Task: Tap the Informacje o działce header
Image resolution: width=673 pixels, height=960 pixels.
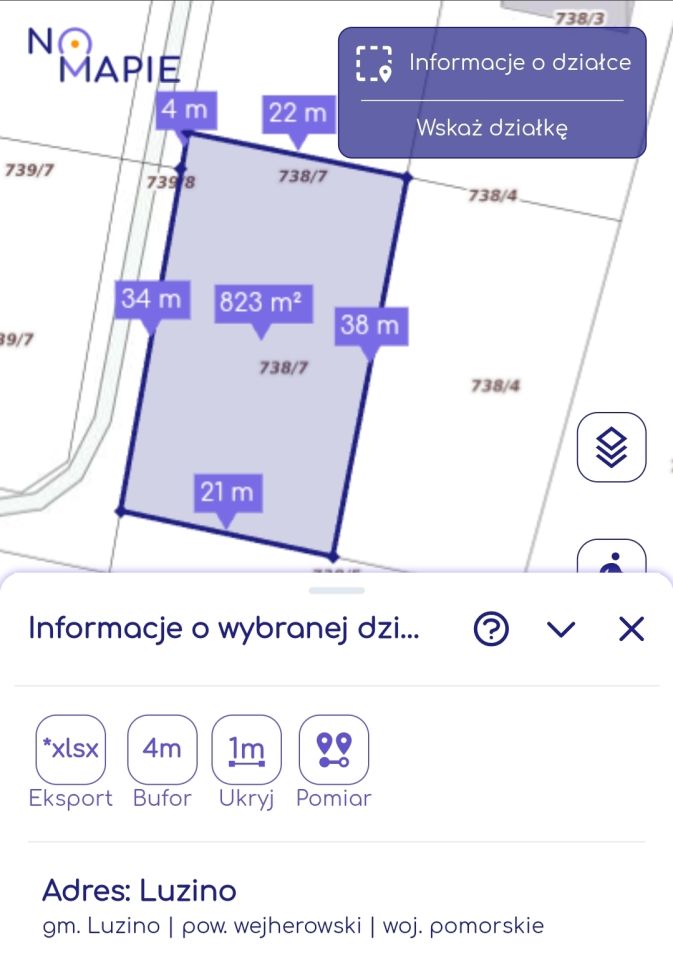Action: (493, 62)
